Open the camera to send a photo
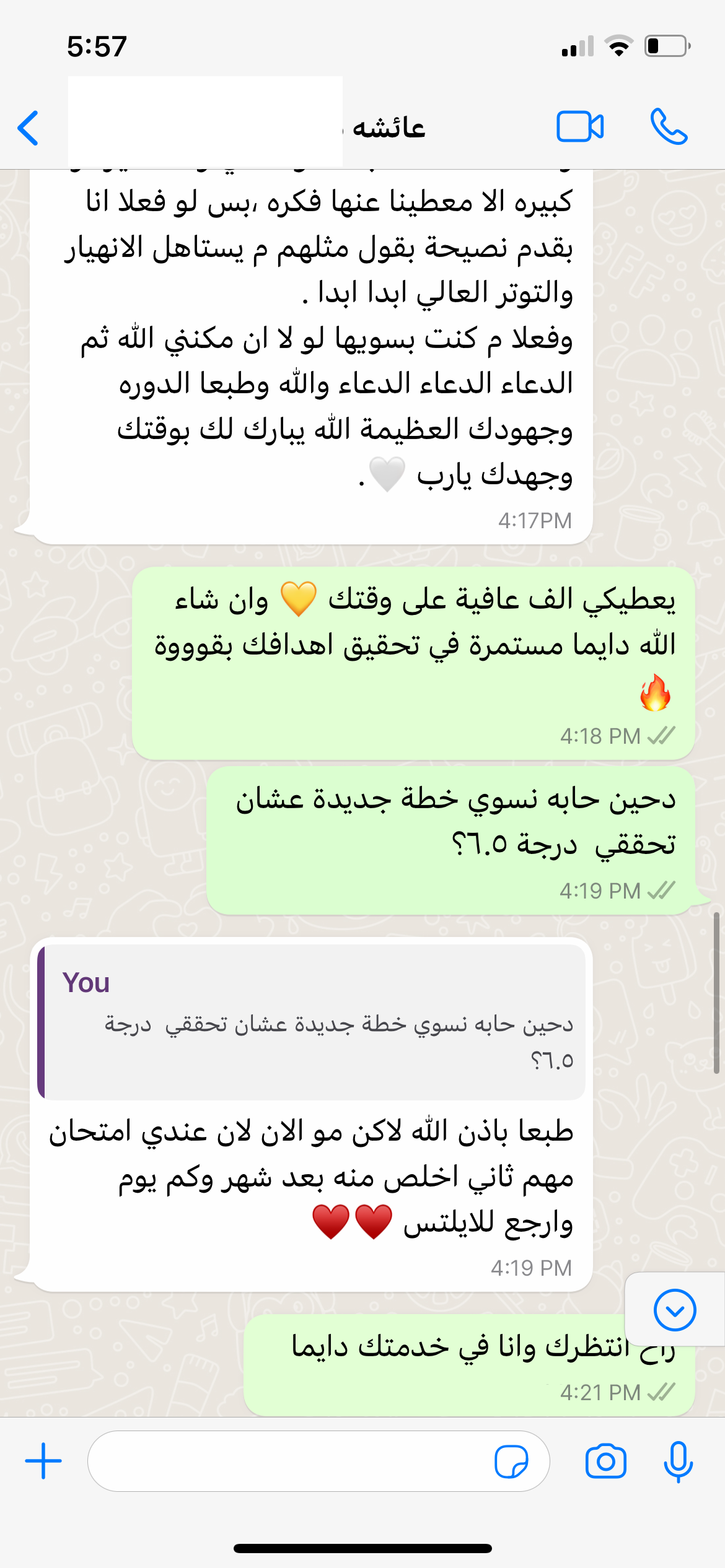Viewport: 725px width, 1568px height. (x=605, y=1461)
